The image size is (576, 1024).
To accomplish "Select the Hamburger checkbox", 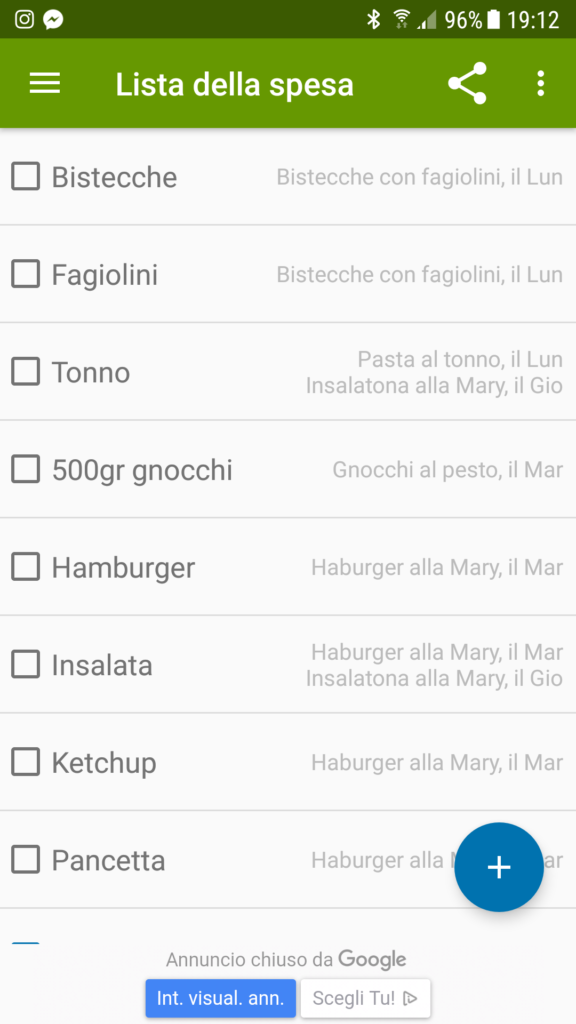I will pyautogui.click(x=26, y=567).
